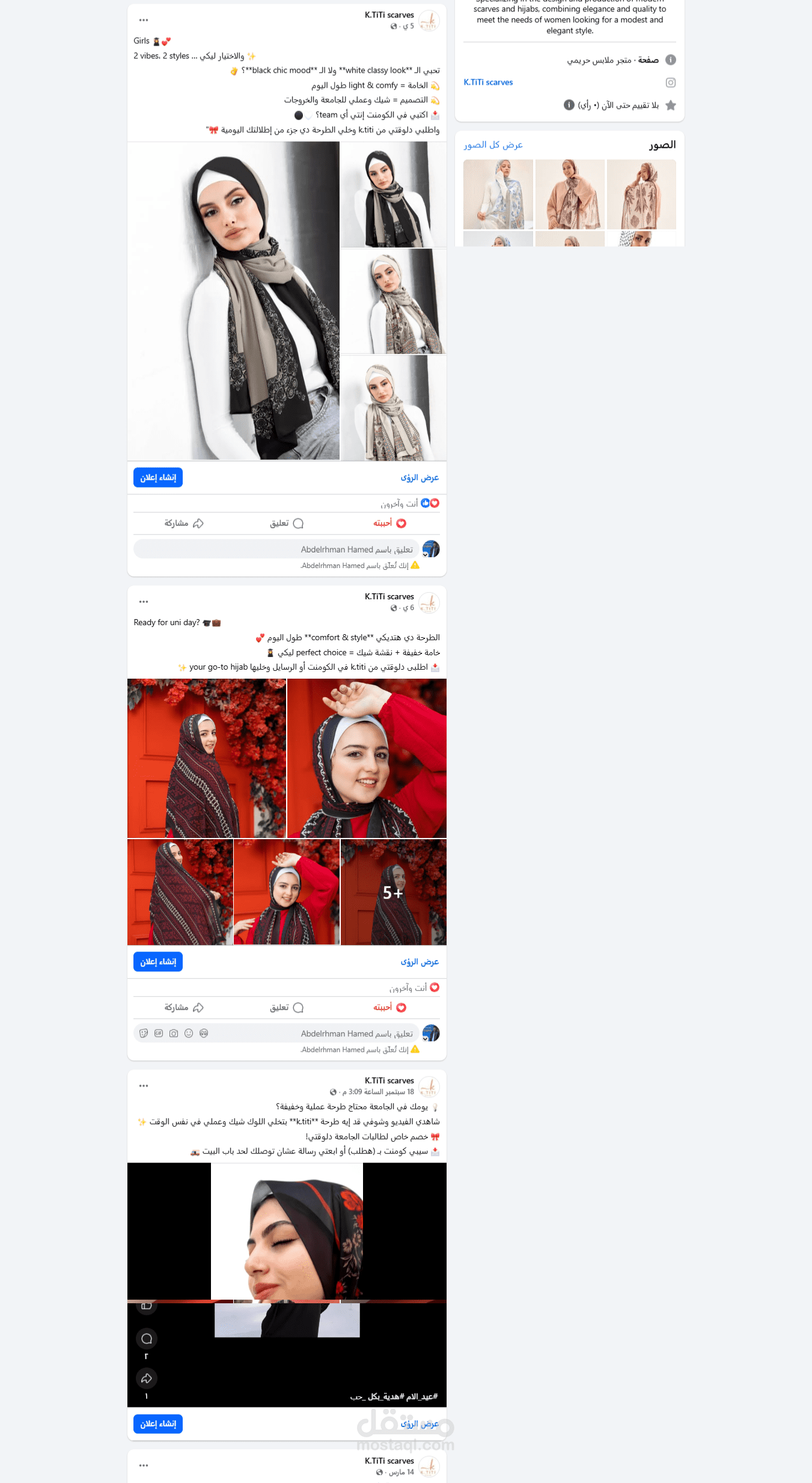Viewport: 812px width, 1483px height.
Task: Tap إنشاء إعلان under the Girls post
Action: pyautogui.click(x=158, y=478)
